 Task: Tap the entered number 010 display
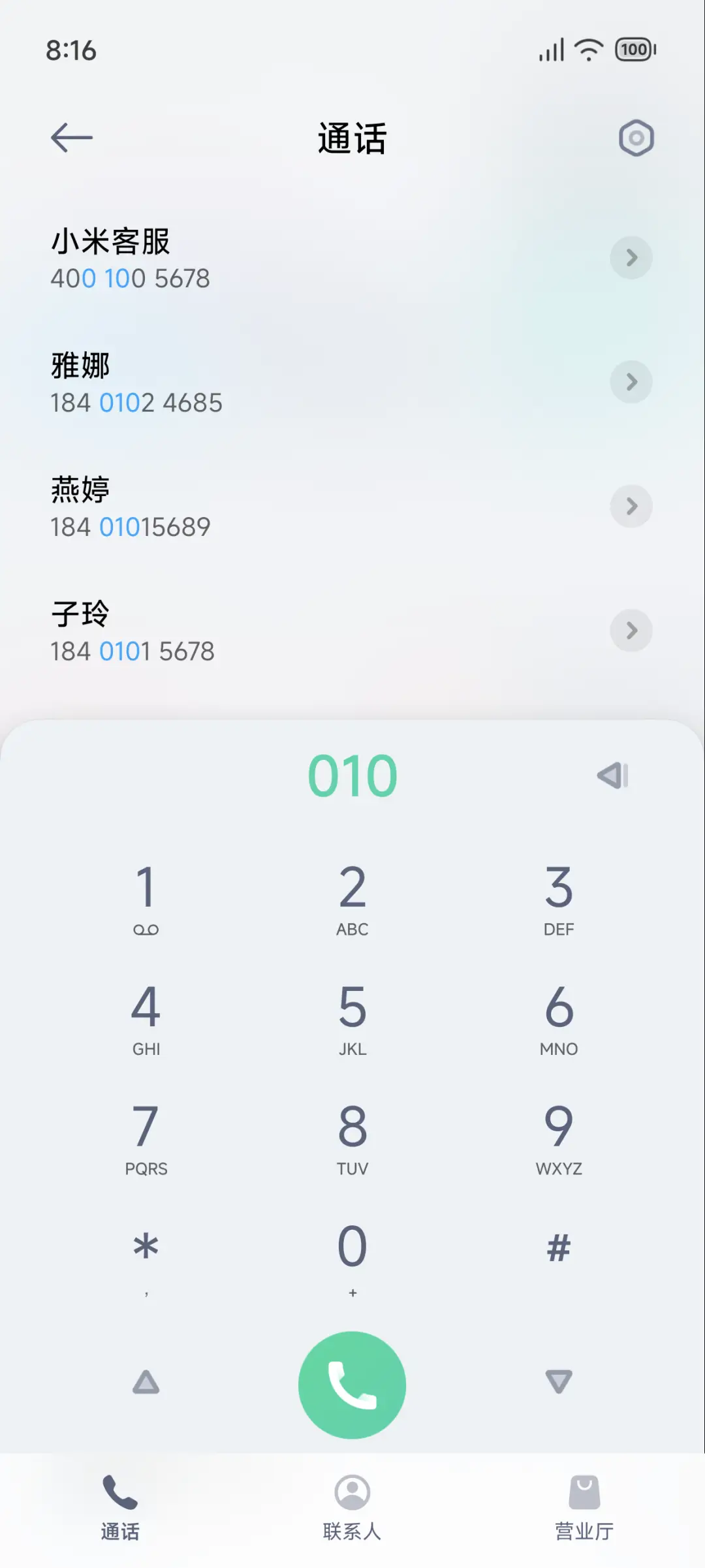point(352,775)
